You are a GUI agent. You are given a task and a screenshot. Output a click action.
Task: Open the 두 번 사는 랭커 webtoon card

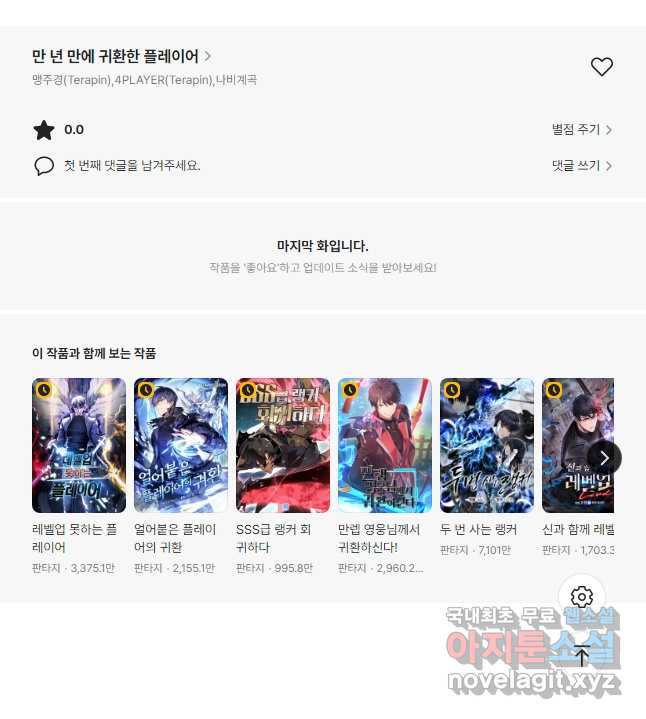pos(487,445)
